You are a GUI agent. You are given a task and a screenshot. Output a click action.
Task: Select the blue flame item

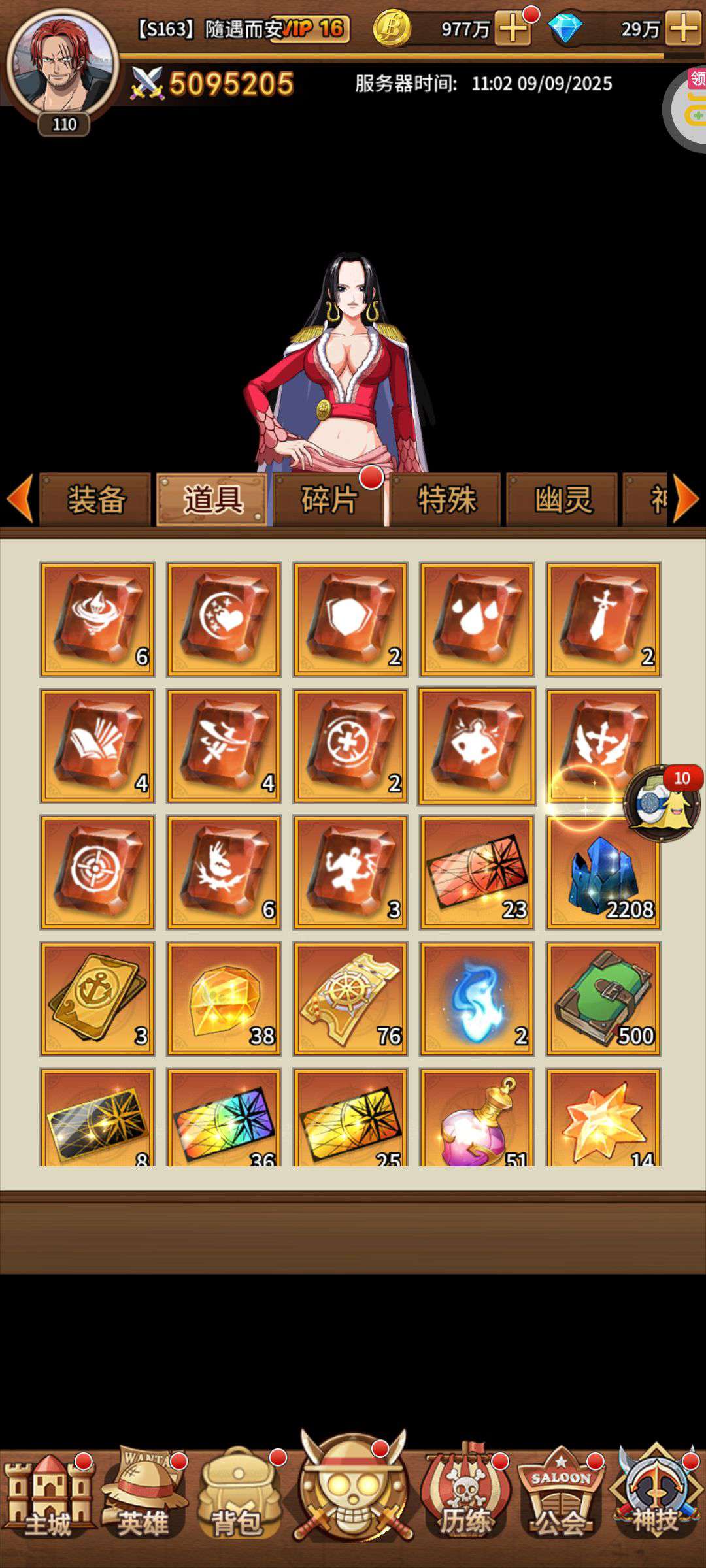[x=477, y=998]
